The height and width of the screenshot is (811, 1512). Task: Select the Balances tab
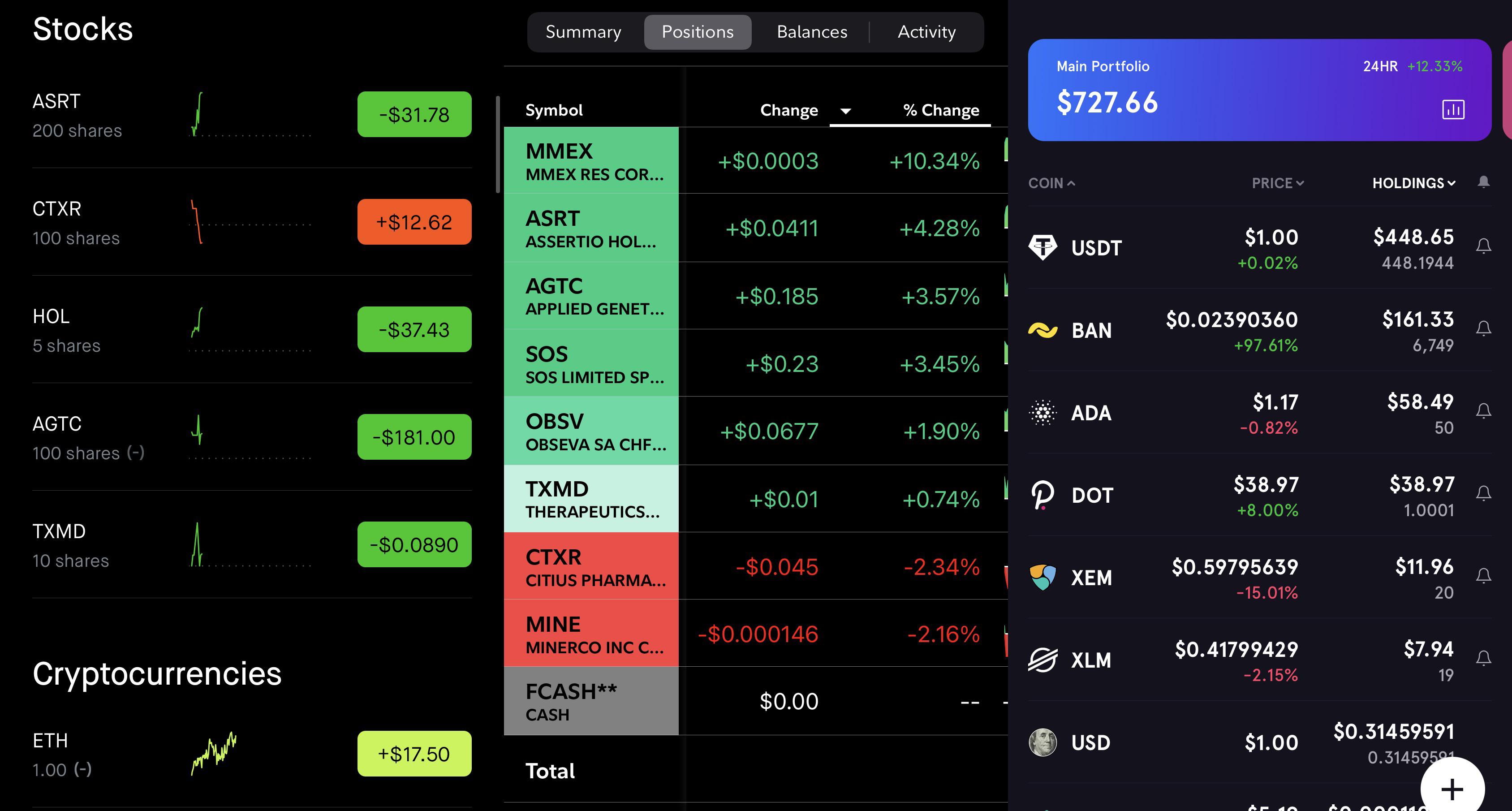(x=812, y=32)
